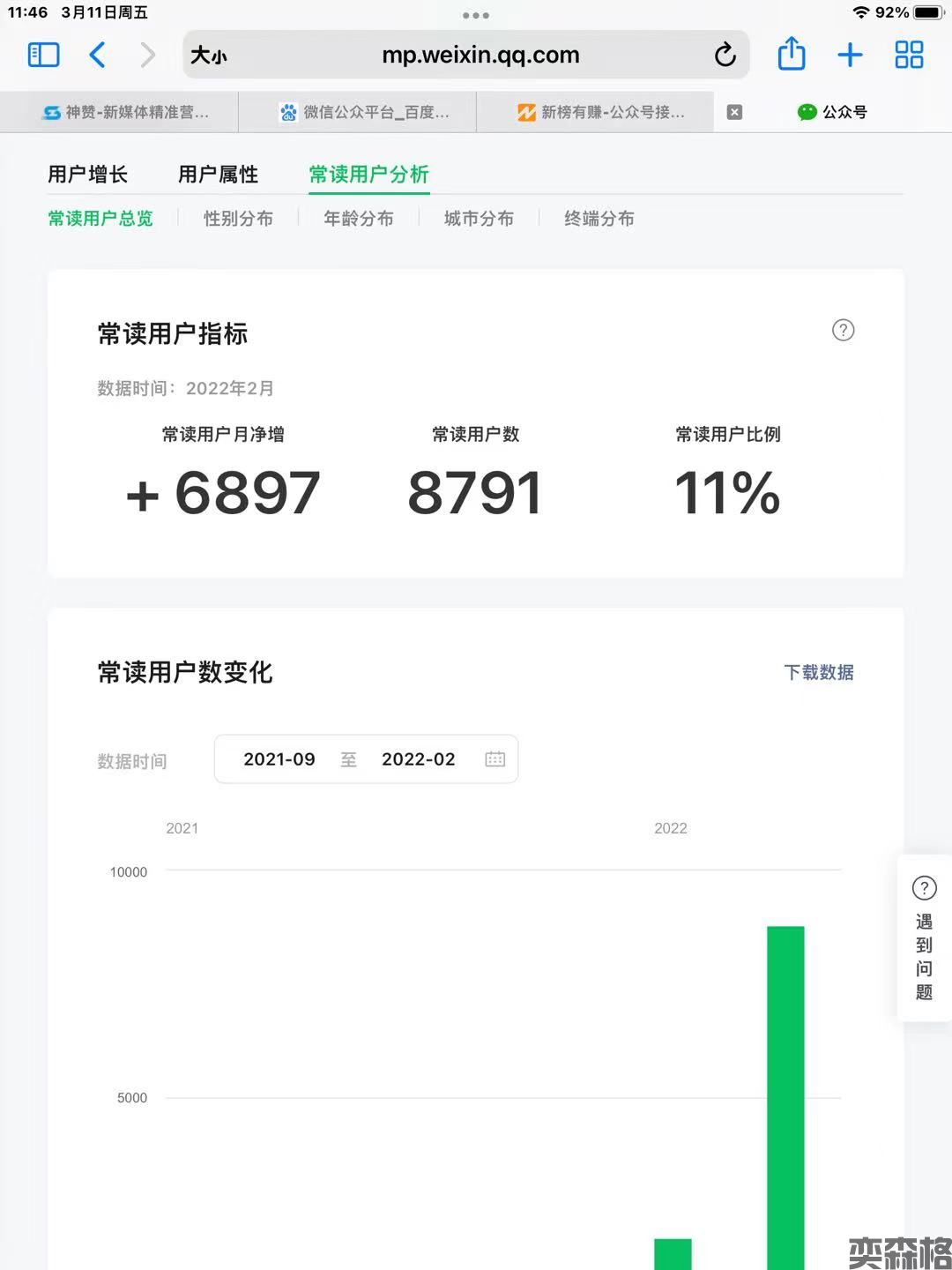Open the 2021-09 至 2022-02 date range picker
952x1270 pixels.
tap(366, 759)
